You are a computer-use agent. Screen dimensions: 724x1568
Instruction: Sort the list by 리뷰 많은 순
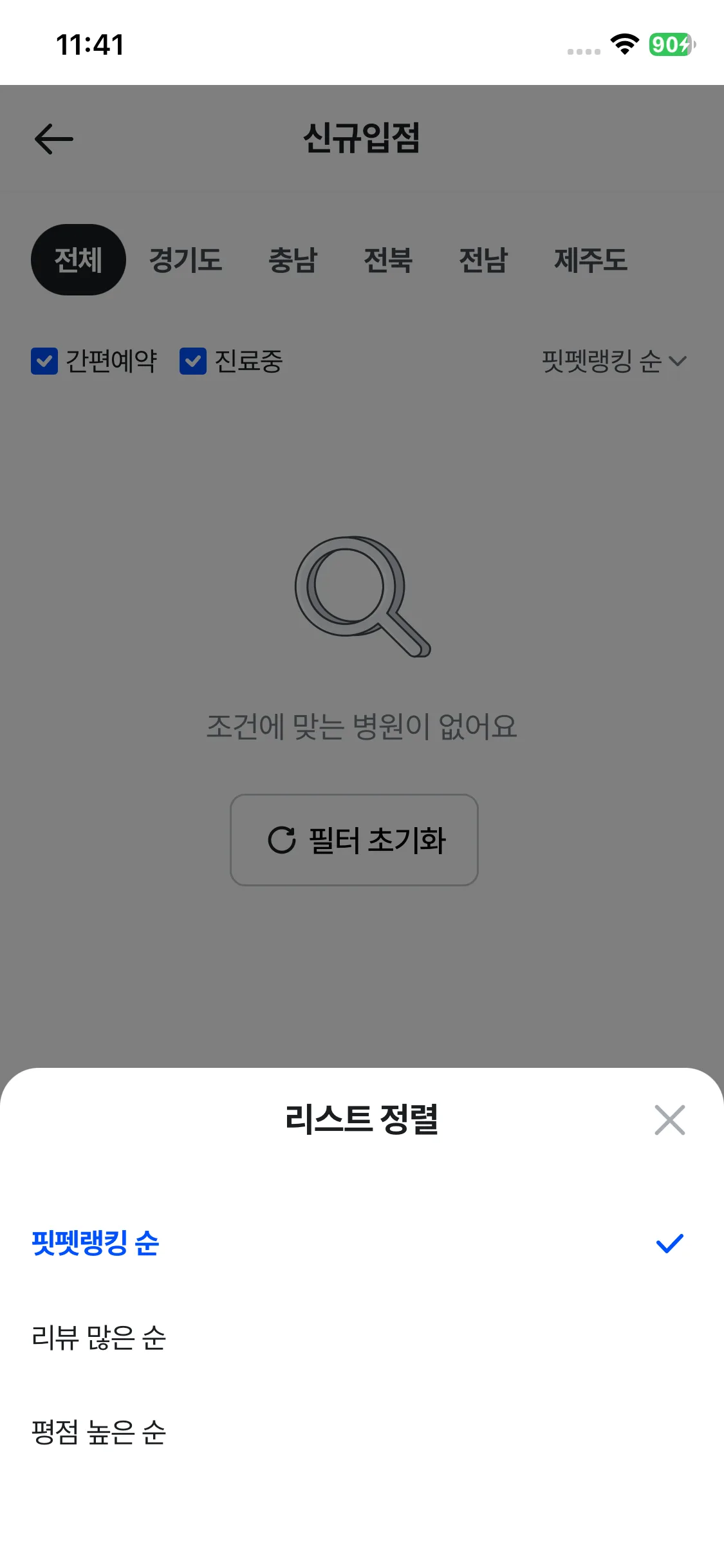tap(99, 1338)
